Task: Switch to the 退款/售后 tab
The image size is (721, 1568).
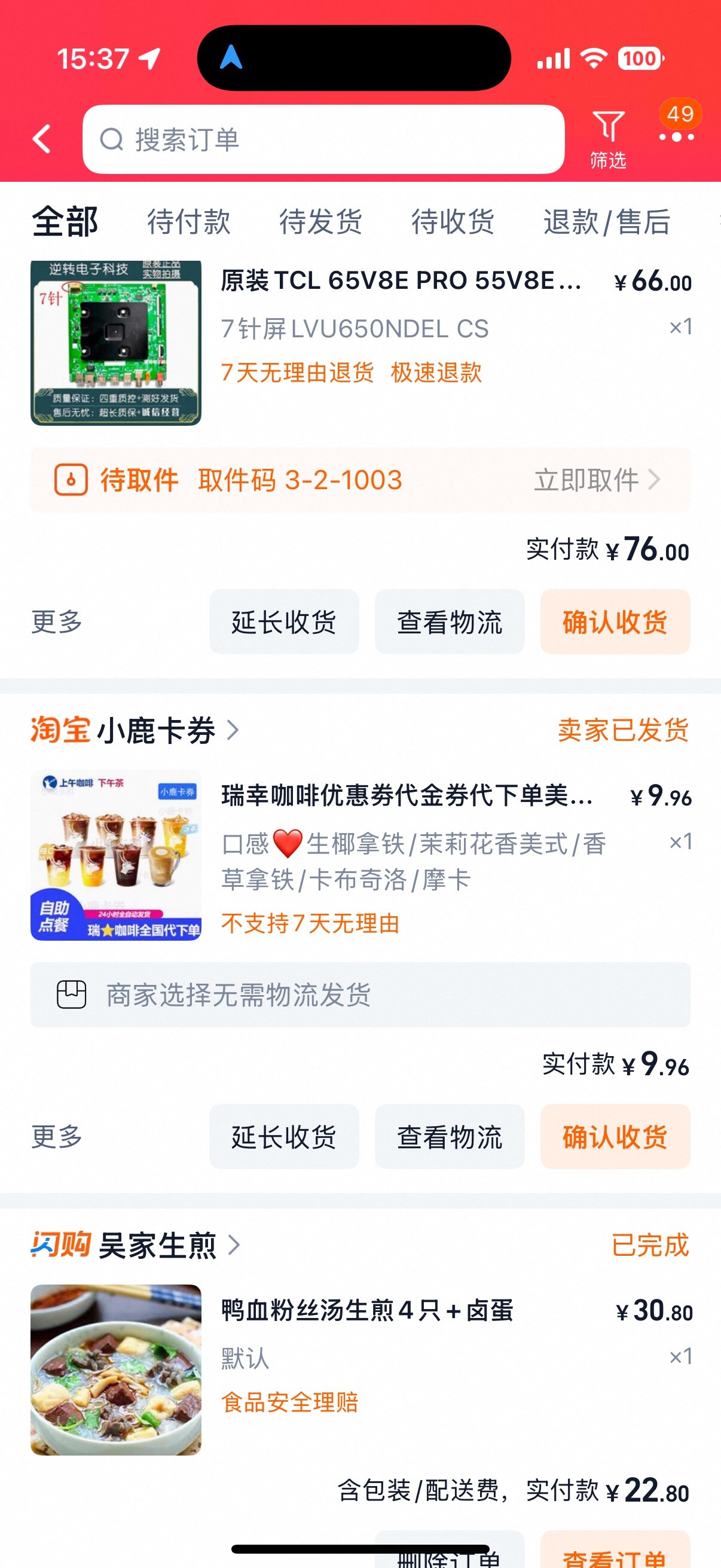Action: (x=606, y=221)
